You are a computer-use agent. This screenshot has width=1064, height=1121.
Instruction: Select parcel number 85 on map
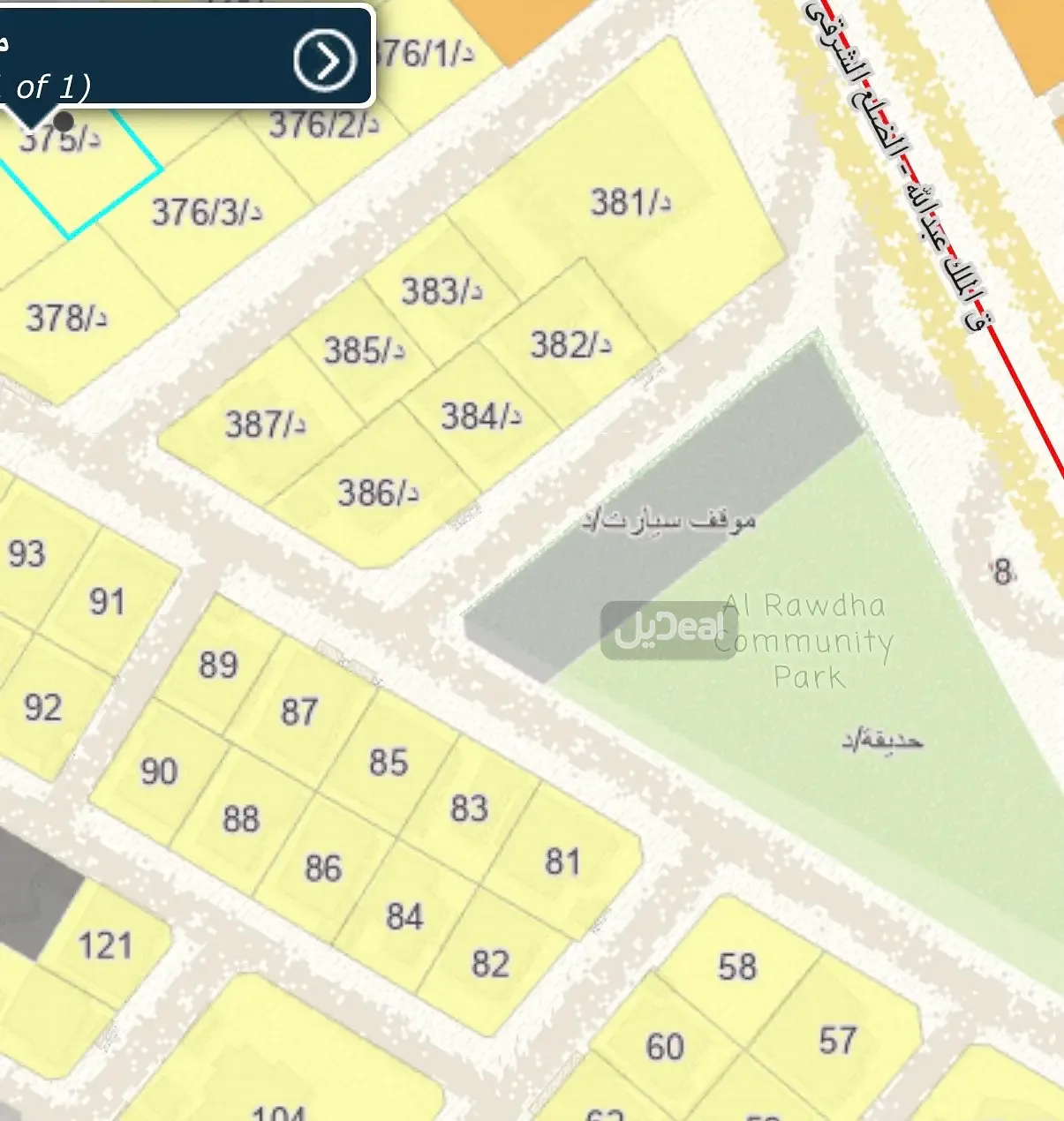[389, 762]
